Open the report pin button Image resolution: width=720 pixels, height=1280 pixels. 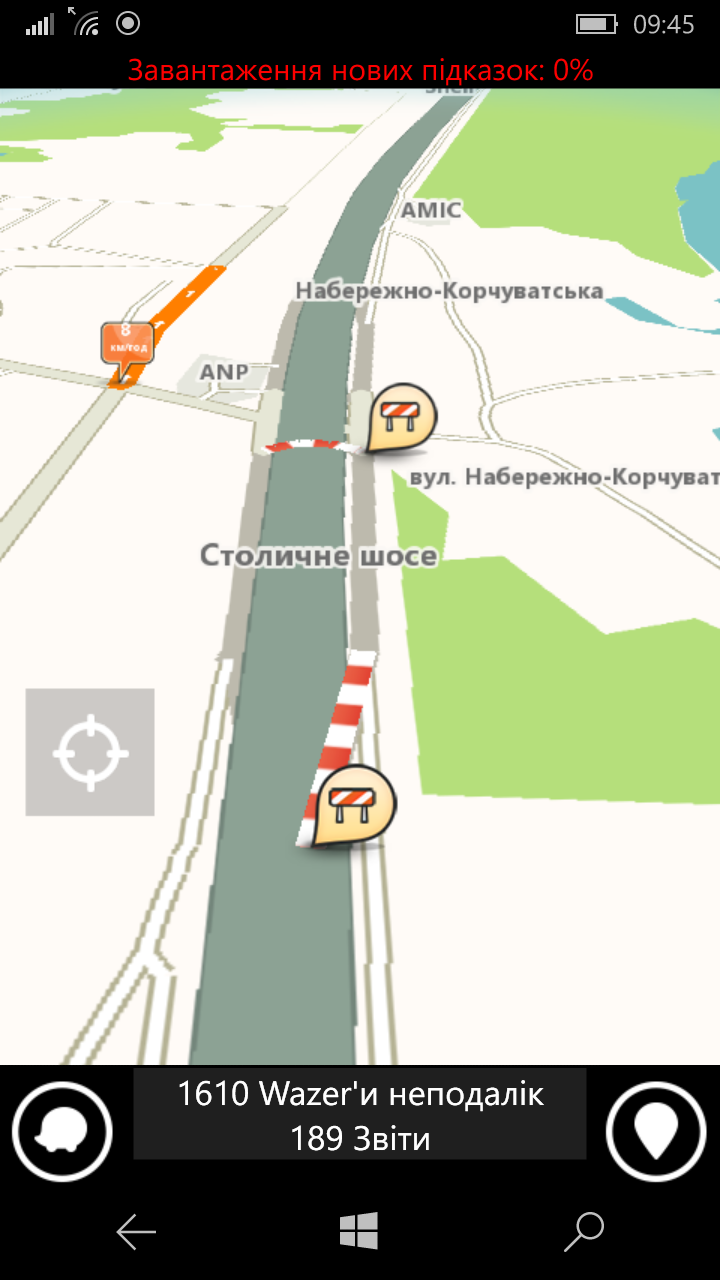coord(657,1132)
